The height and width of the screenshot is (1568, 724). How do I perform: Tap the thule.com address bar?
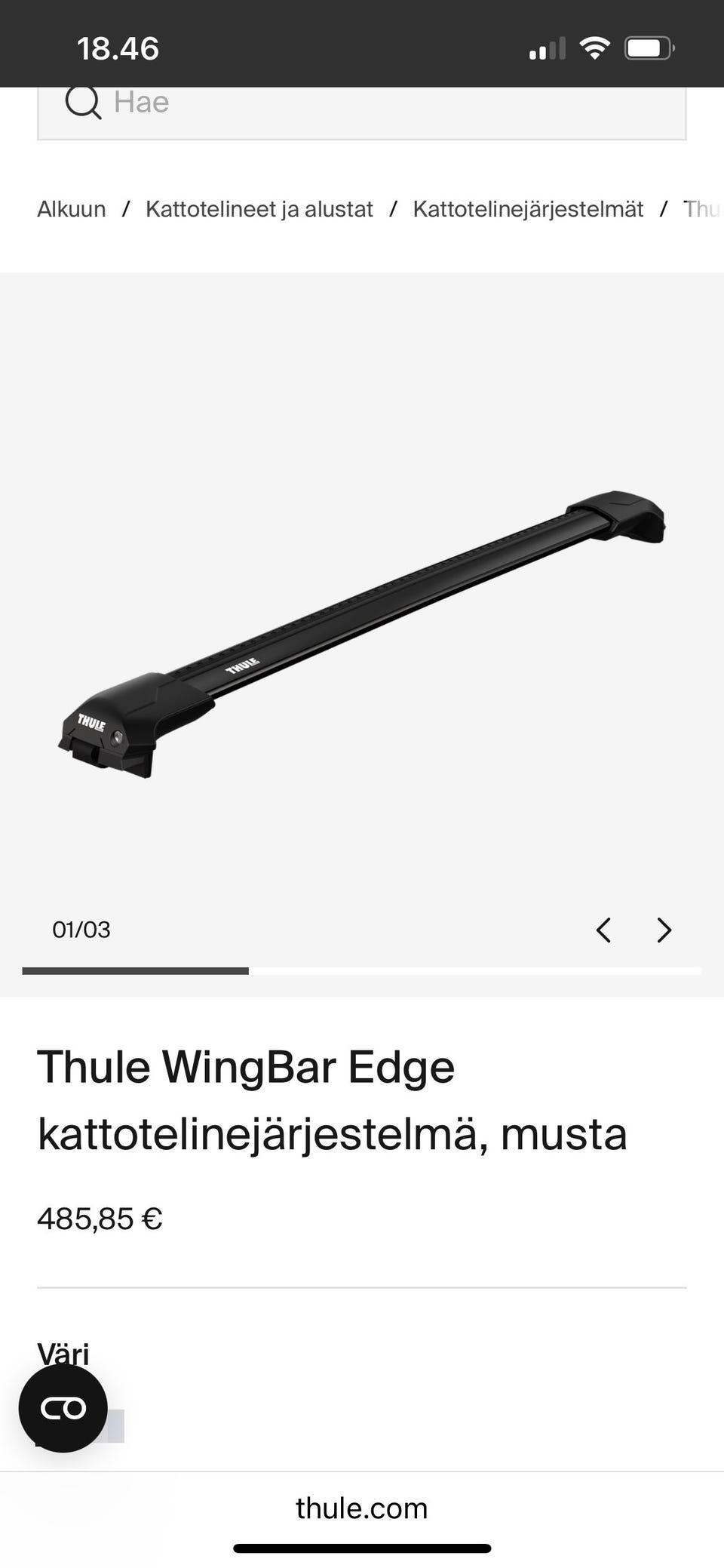pyautogui.click(x=362, y=1508)
